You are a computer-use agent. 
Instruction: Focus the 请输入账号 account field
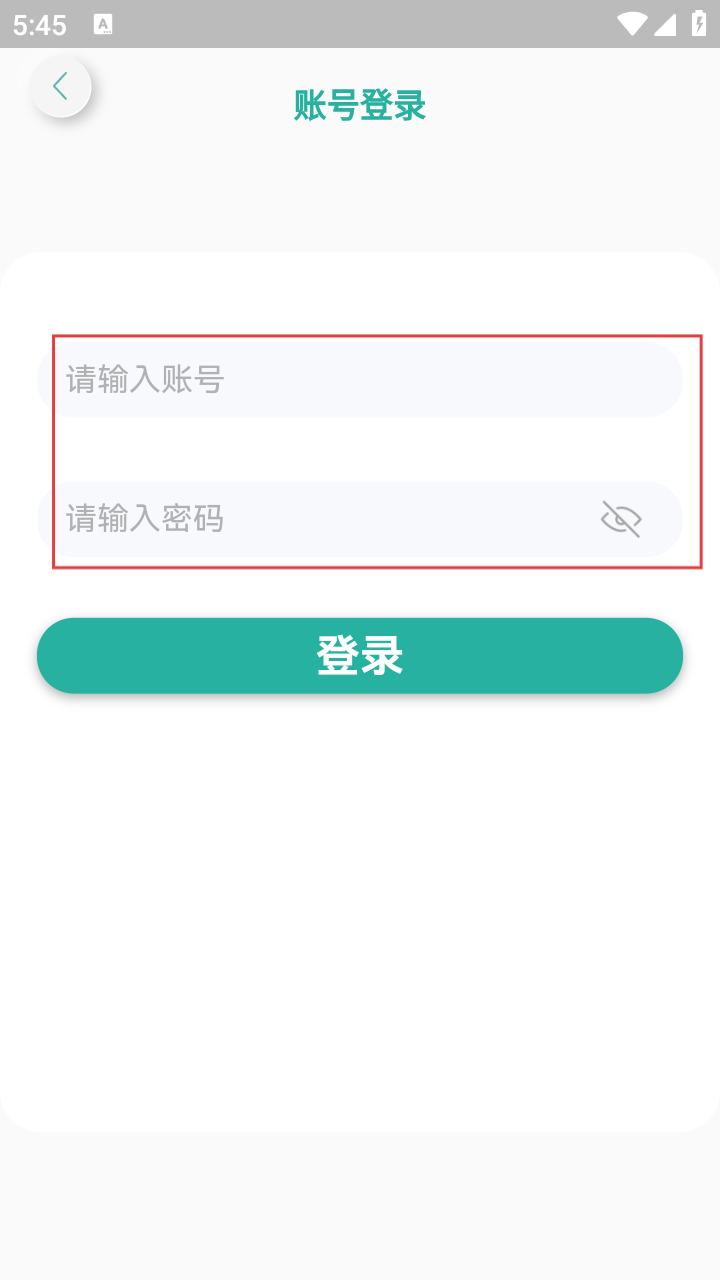click(360, 380)
